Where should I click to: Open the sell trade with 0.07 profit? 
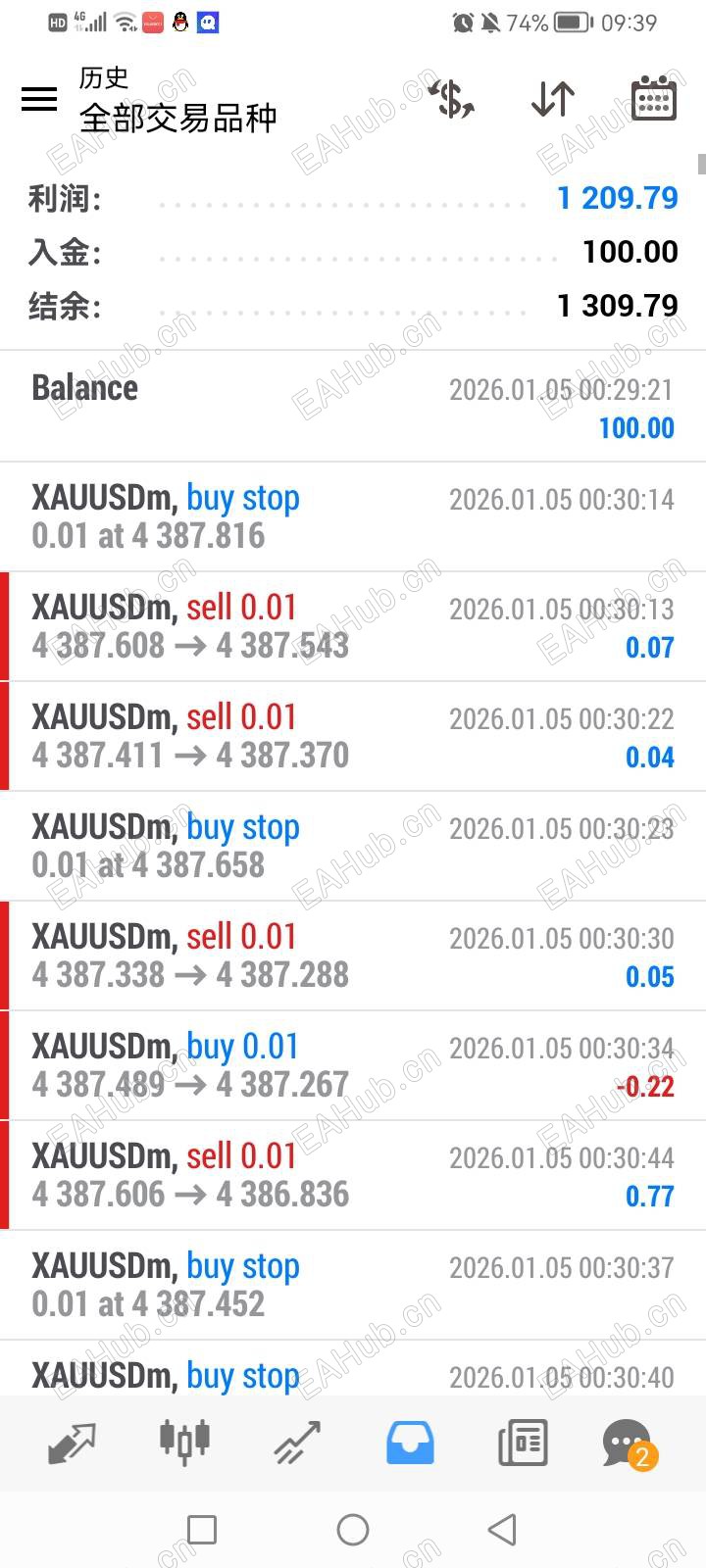353,627
